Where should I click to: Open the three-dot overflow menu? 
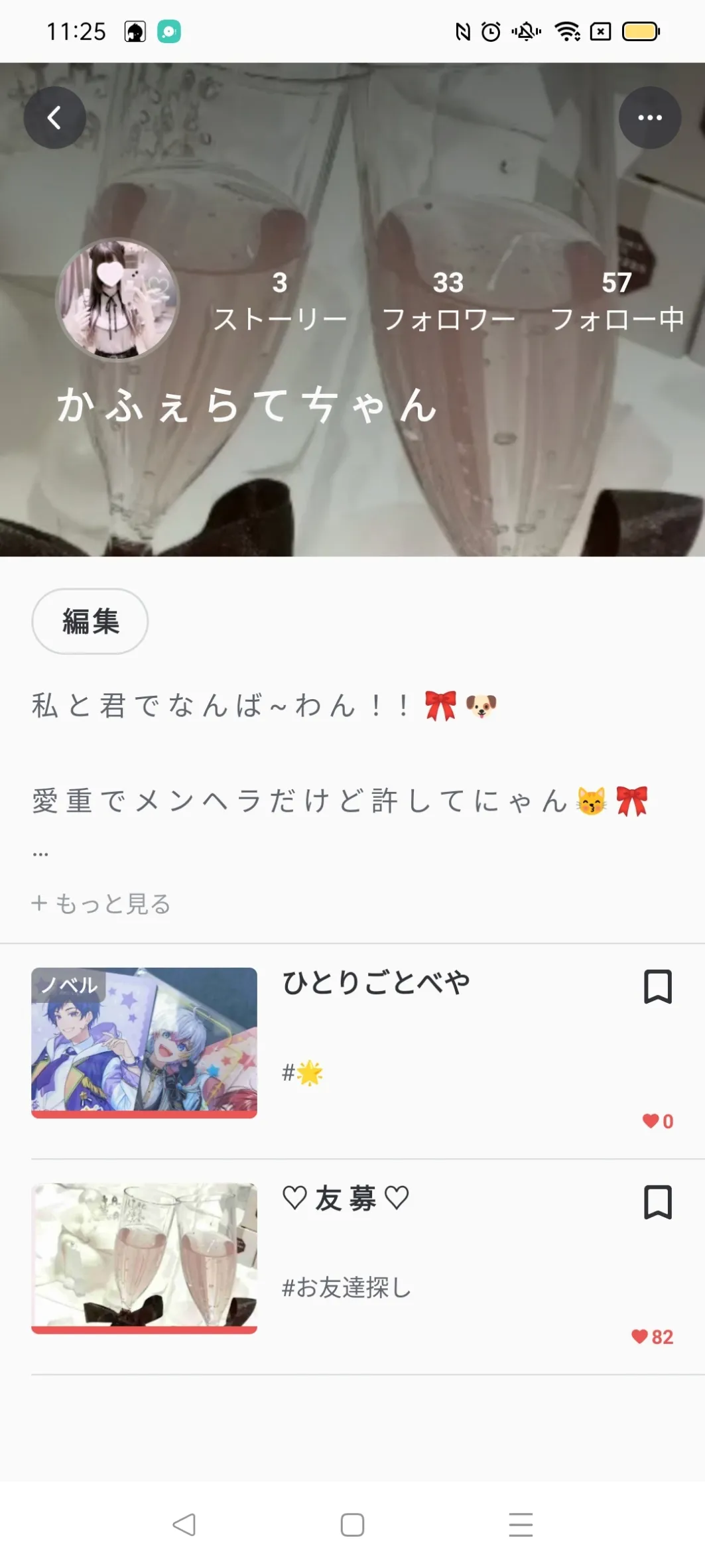coord(650,117)
